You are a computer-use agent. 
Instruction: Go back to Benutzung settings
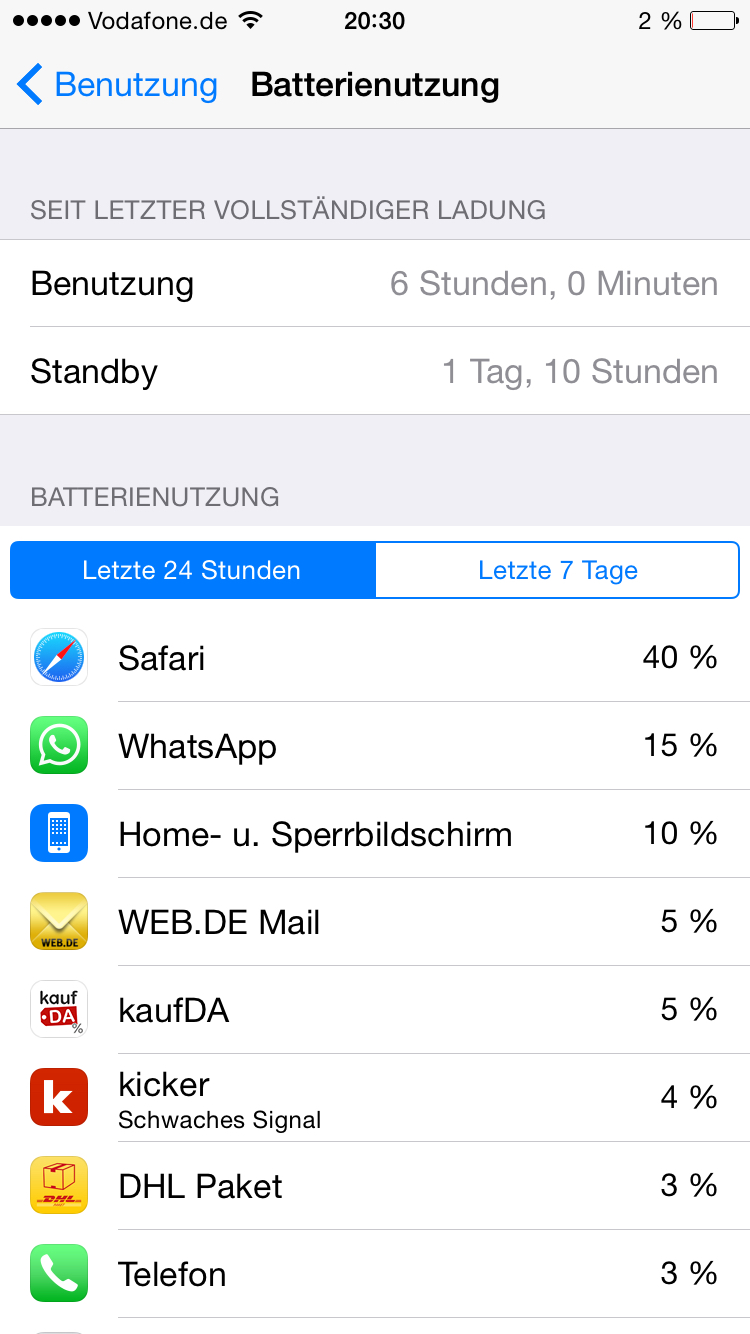(117, 85)
